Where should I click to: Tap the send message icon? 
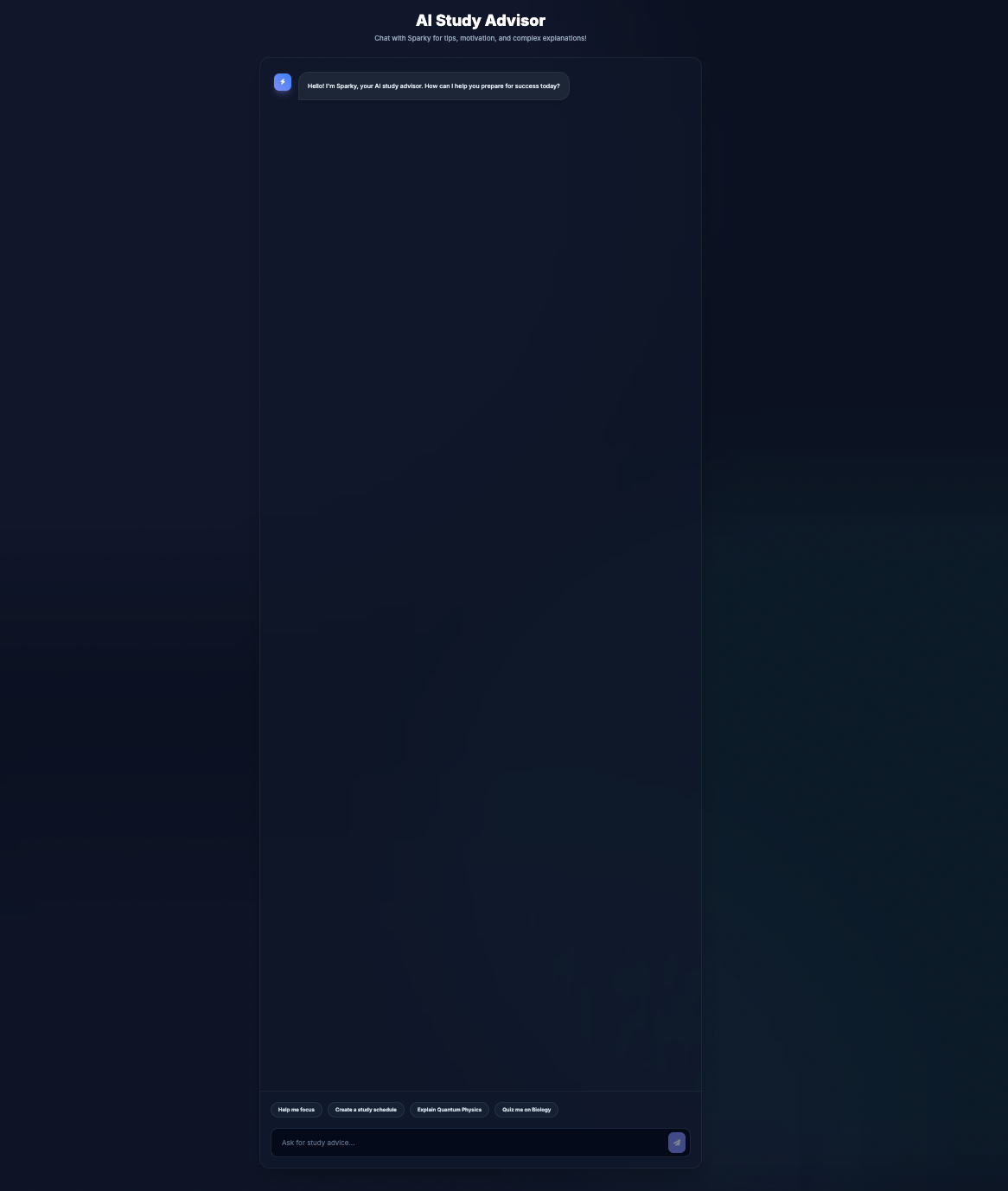tap(676, 1143)
